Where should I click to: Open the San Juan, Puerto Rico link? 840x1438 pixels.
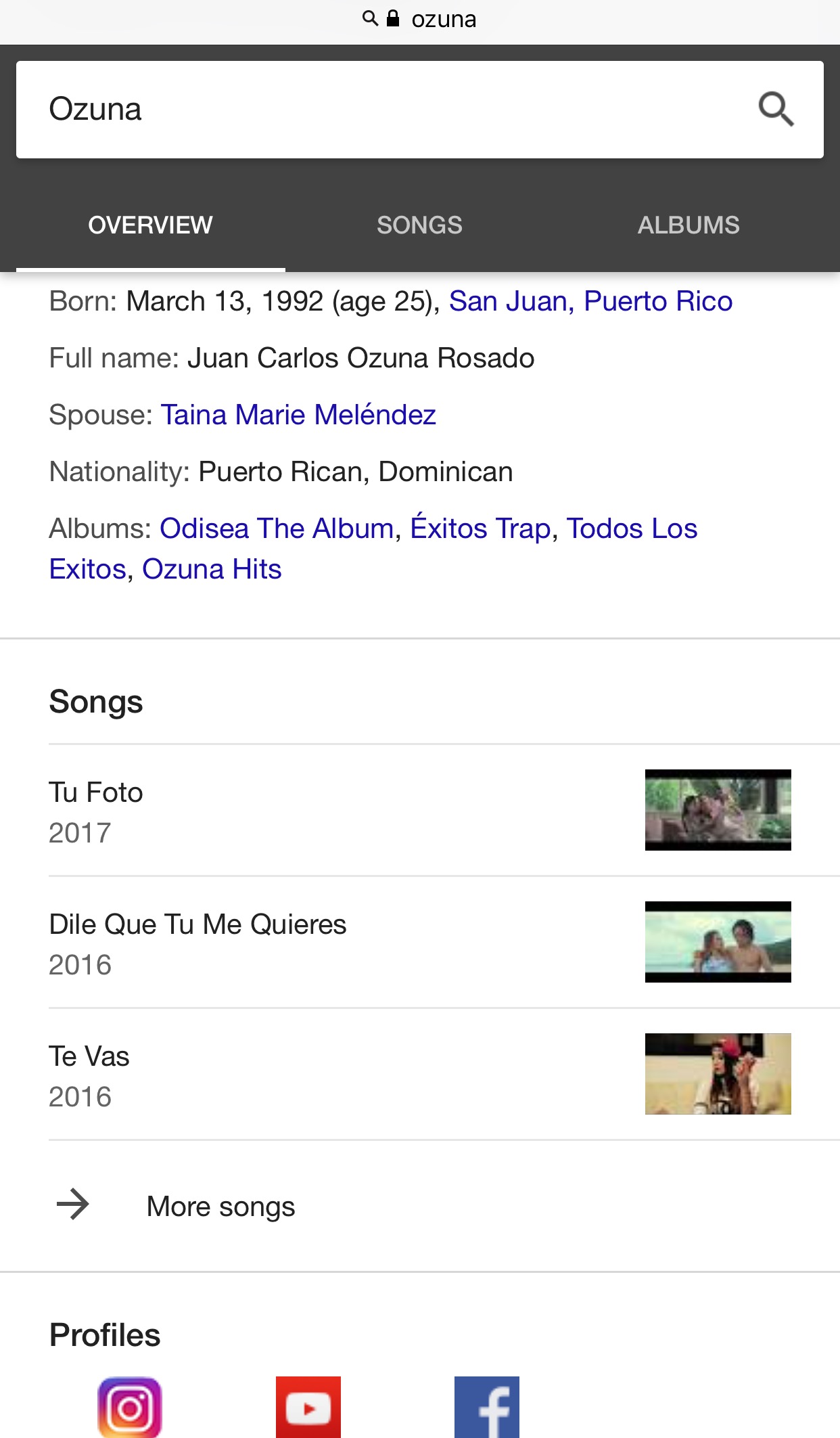pos(590,302)
